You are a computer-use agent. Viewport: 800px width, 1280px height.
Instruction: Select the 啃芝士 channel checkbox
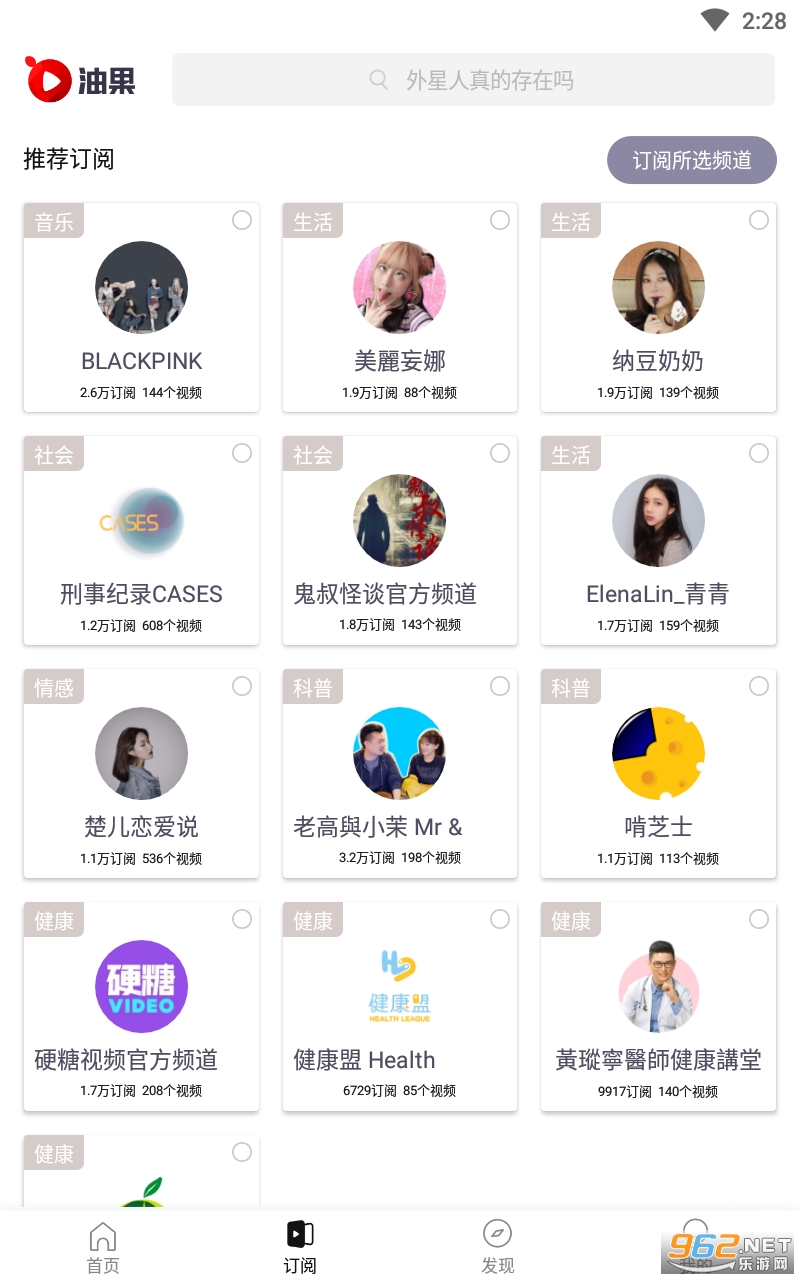pyautogui.click(x=759, y=686)
